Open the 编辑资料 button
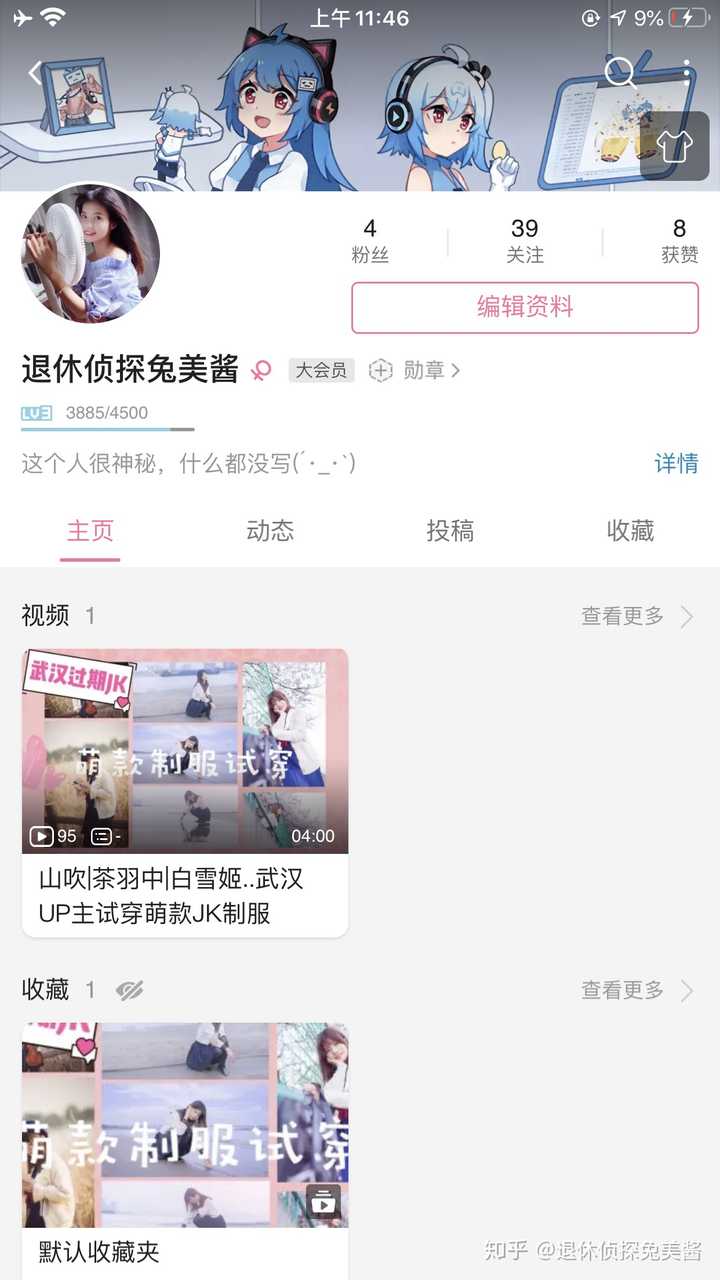The height and width of the screenshot is (1280, 720). pos(524,309)
